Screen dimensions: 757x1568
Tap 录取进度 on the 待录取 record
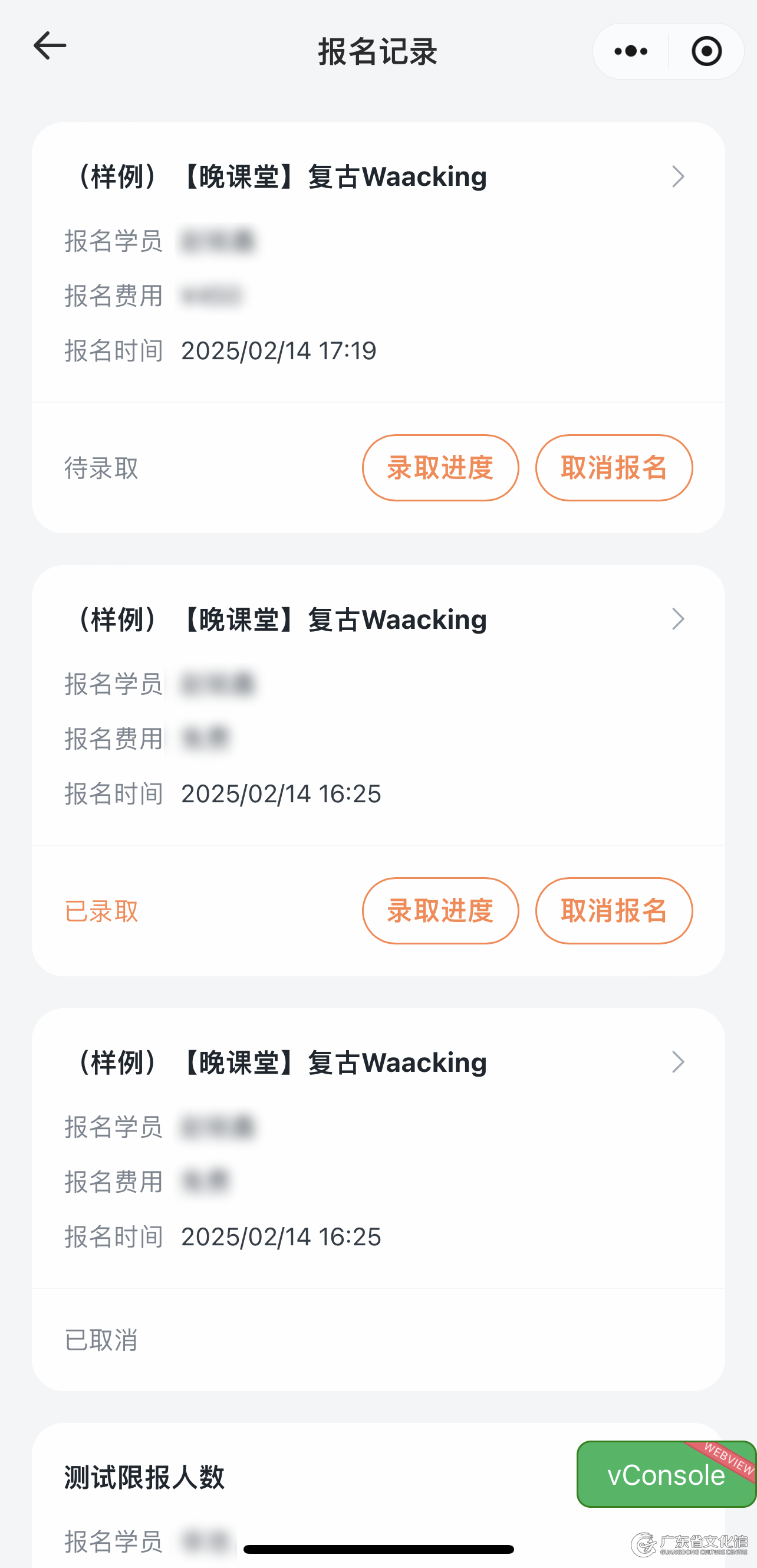(440, 467)
